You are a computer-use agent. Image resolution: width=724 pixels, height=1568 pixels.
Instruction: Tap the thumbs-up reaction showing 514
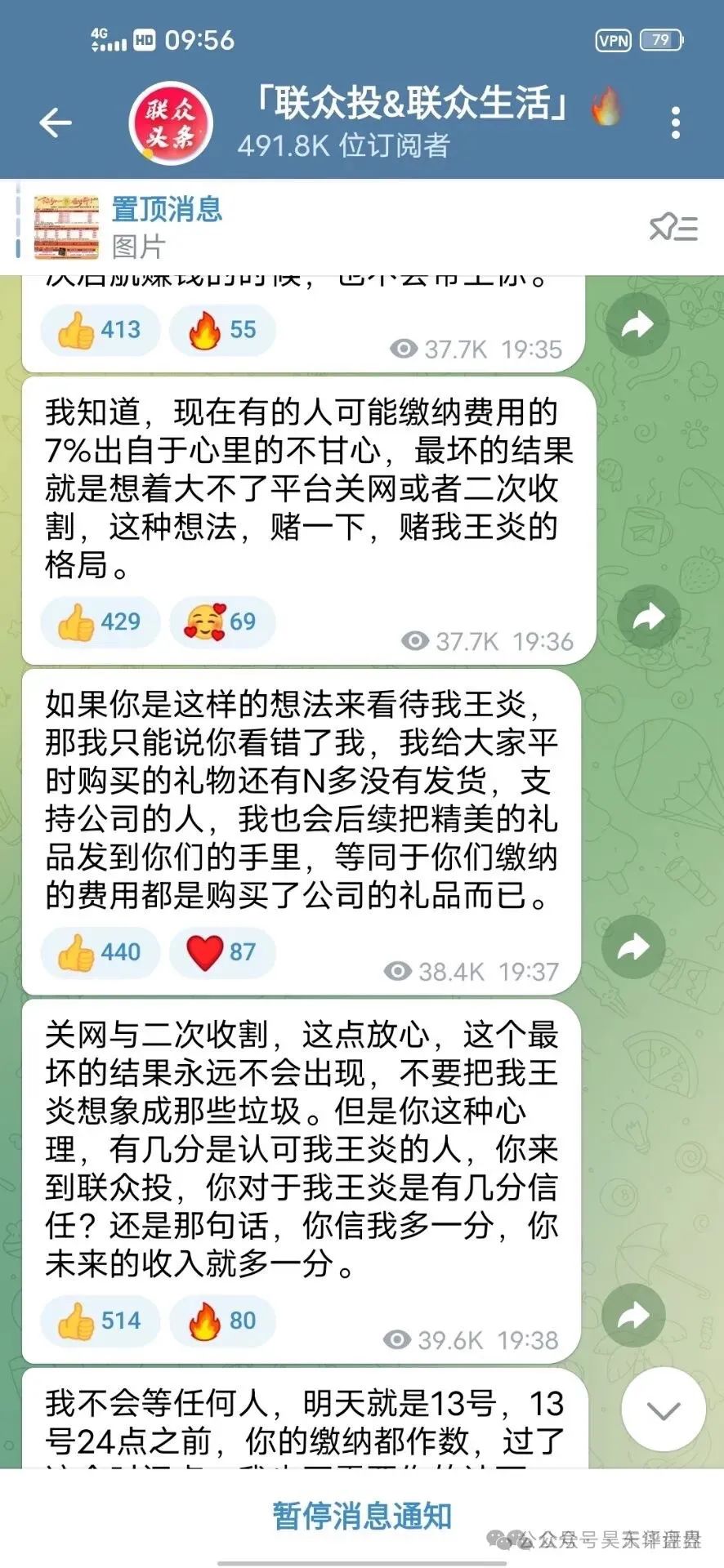100,1321
